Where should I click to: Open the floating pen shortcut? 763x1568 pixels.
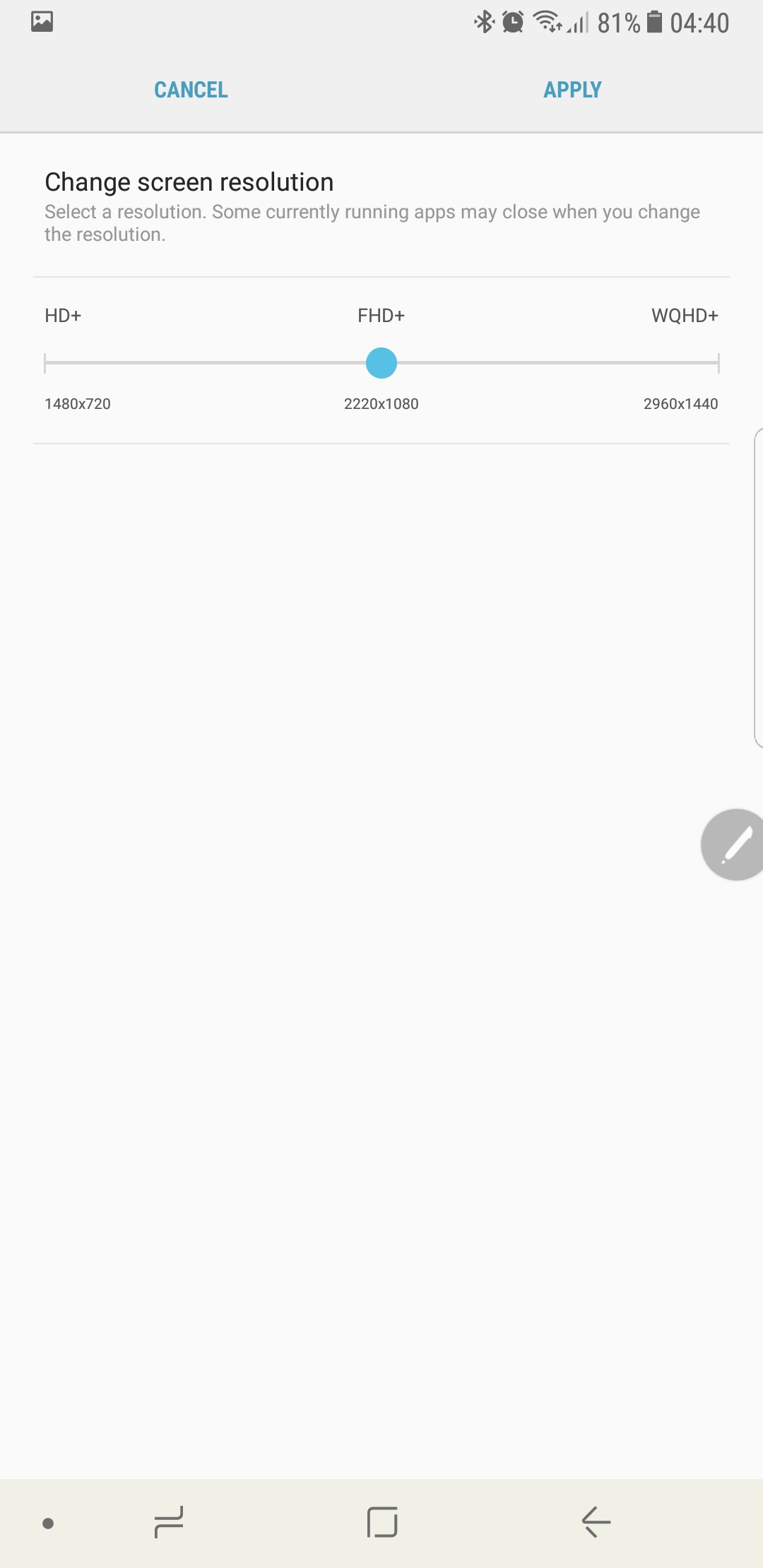pyautogui.click(x=733, y=845)
